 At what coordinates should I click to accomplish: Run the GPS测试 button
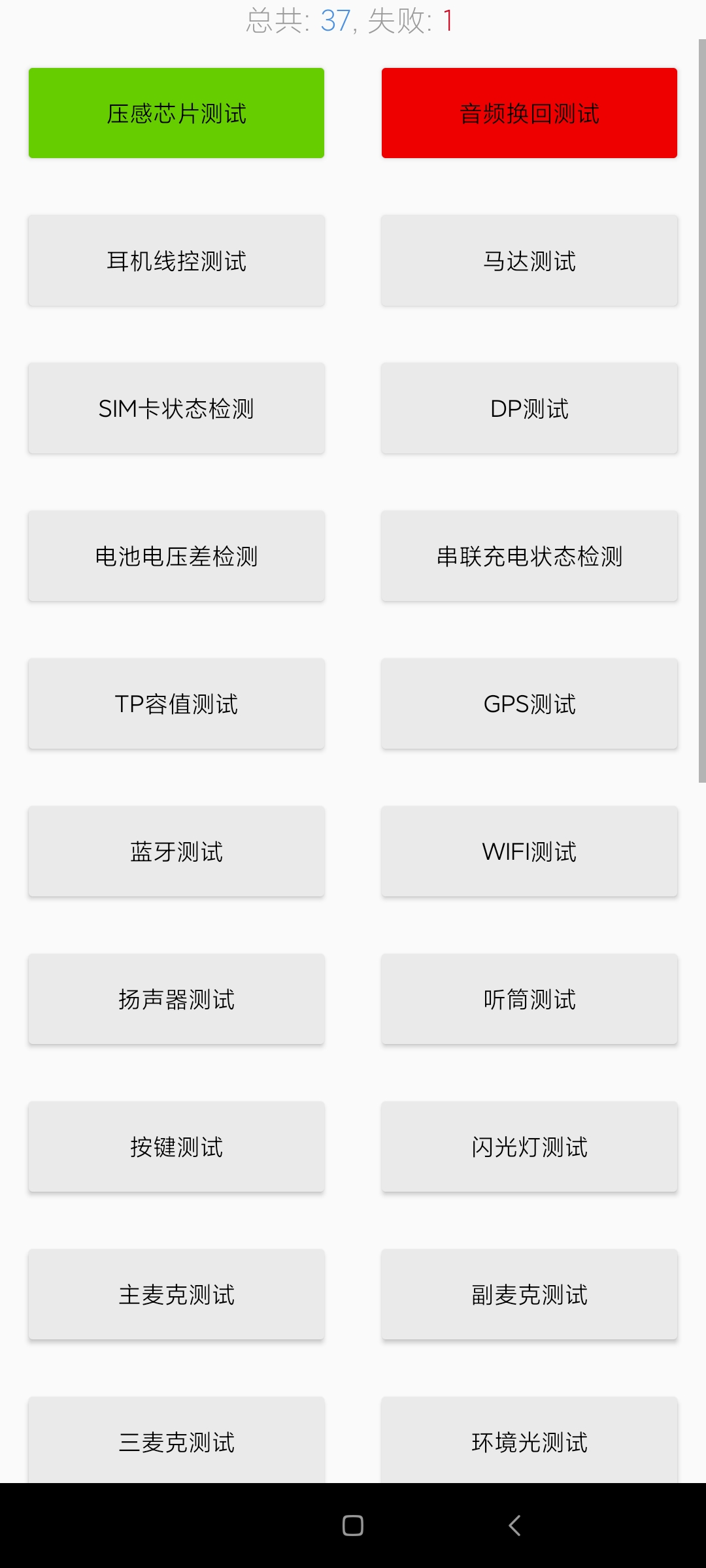point(529,704)
